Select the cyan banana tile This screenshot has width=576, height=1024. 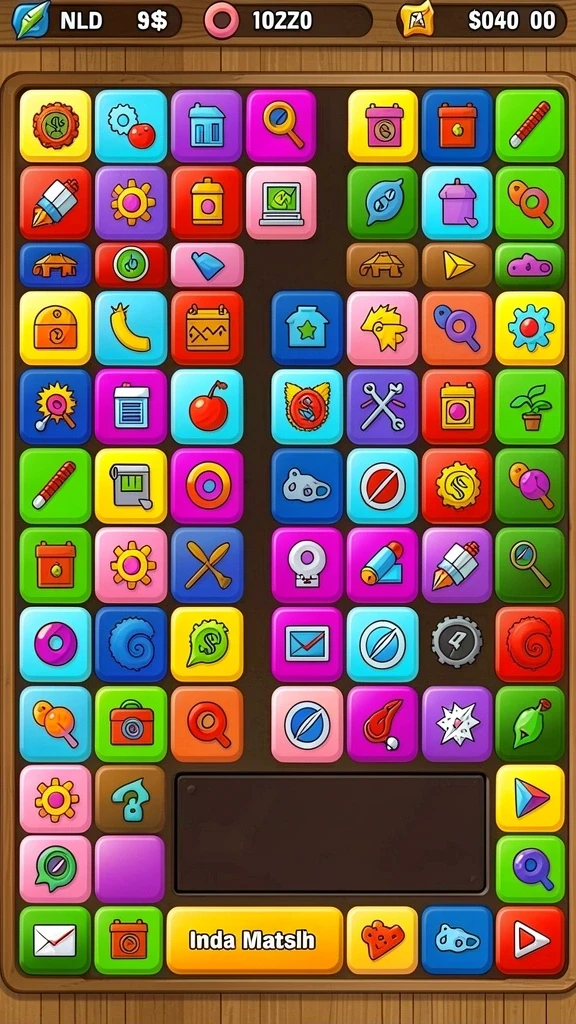point(131,328)
